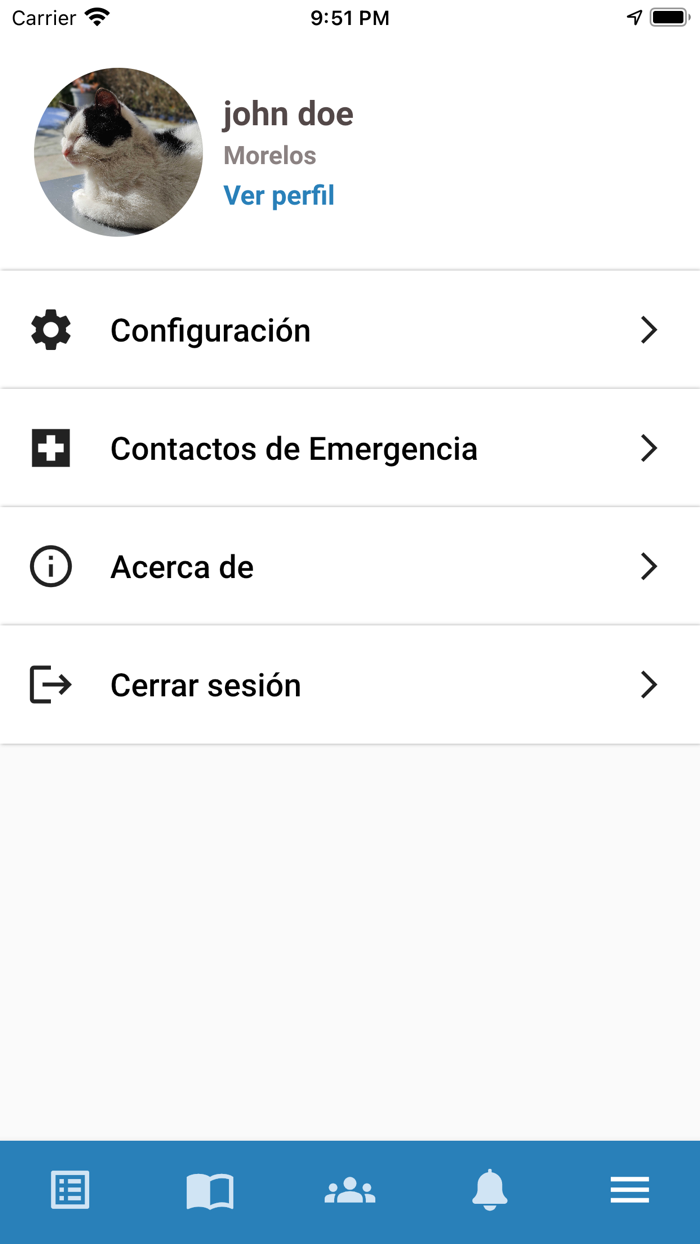Tap the cat profile picture
The height and width of the screenshot is (1244, 700).
(x=118, y=152)
